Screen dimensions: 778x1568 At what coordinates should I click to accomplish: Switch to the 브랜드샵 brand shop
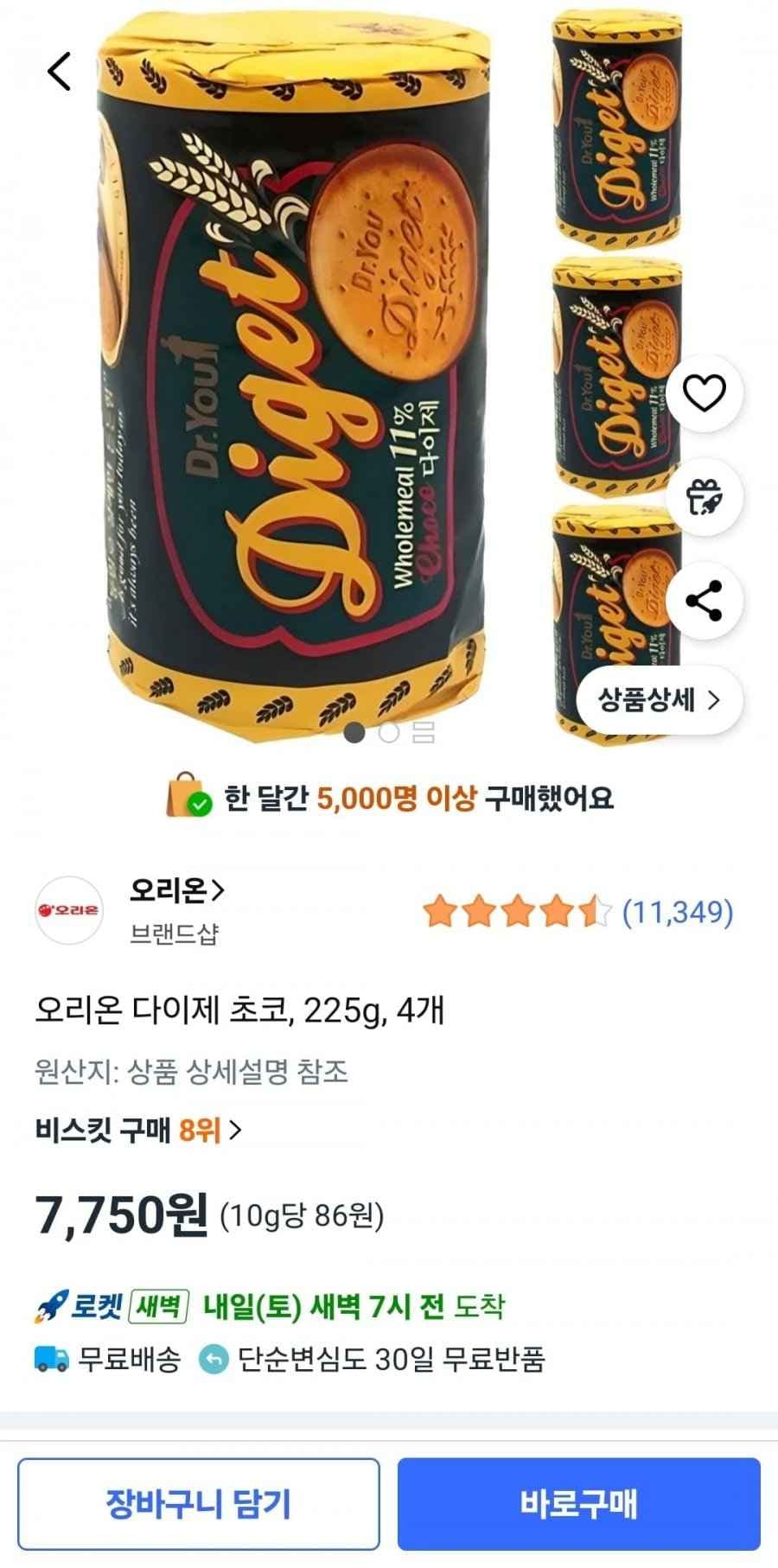point(169,933)
